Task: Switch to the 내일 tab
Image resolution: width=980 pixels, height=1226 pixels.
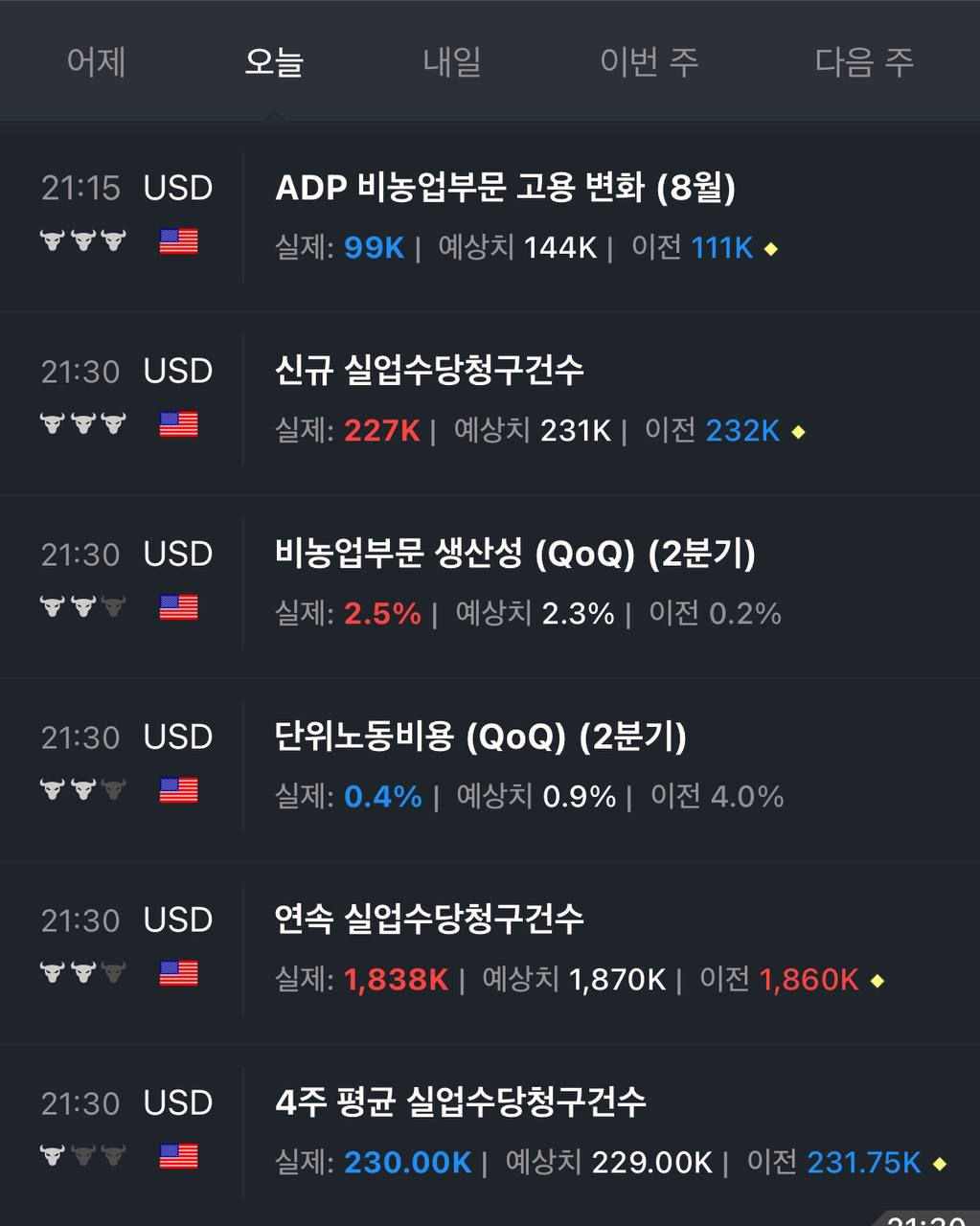Action: tap(451, 62)
